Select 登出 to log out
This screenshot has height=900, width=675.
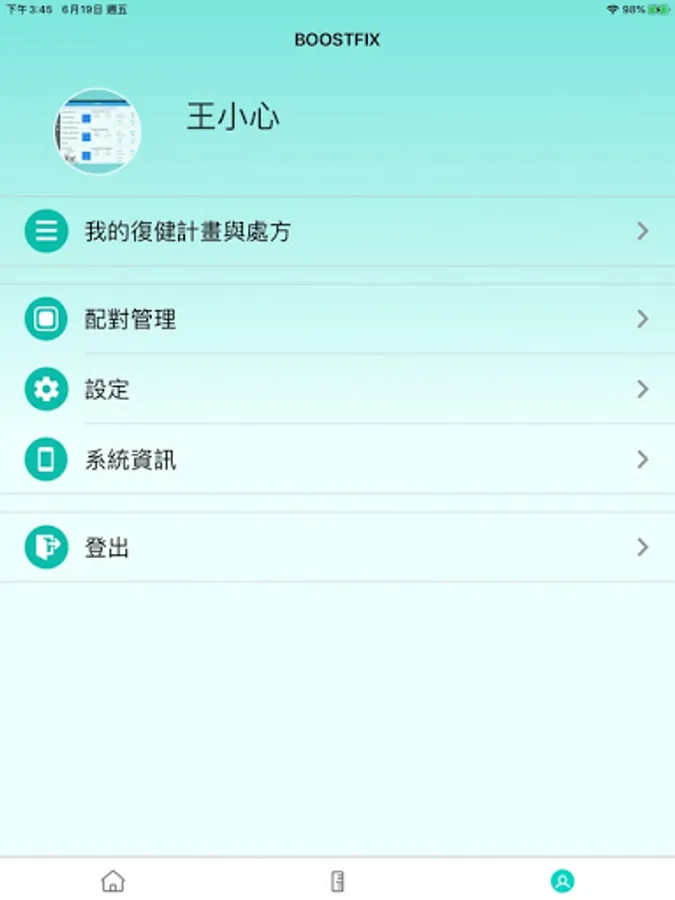pyautogui.click(x=338, y=547)
